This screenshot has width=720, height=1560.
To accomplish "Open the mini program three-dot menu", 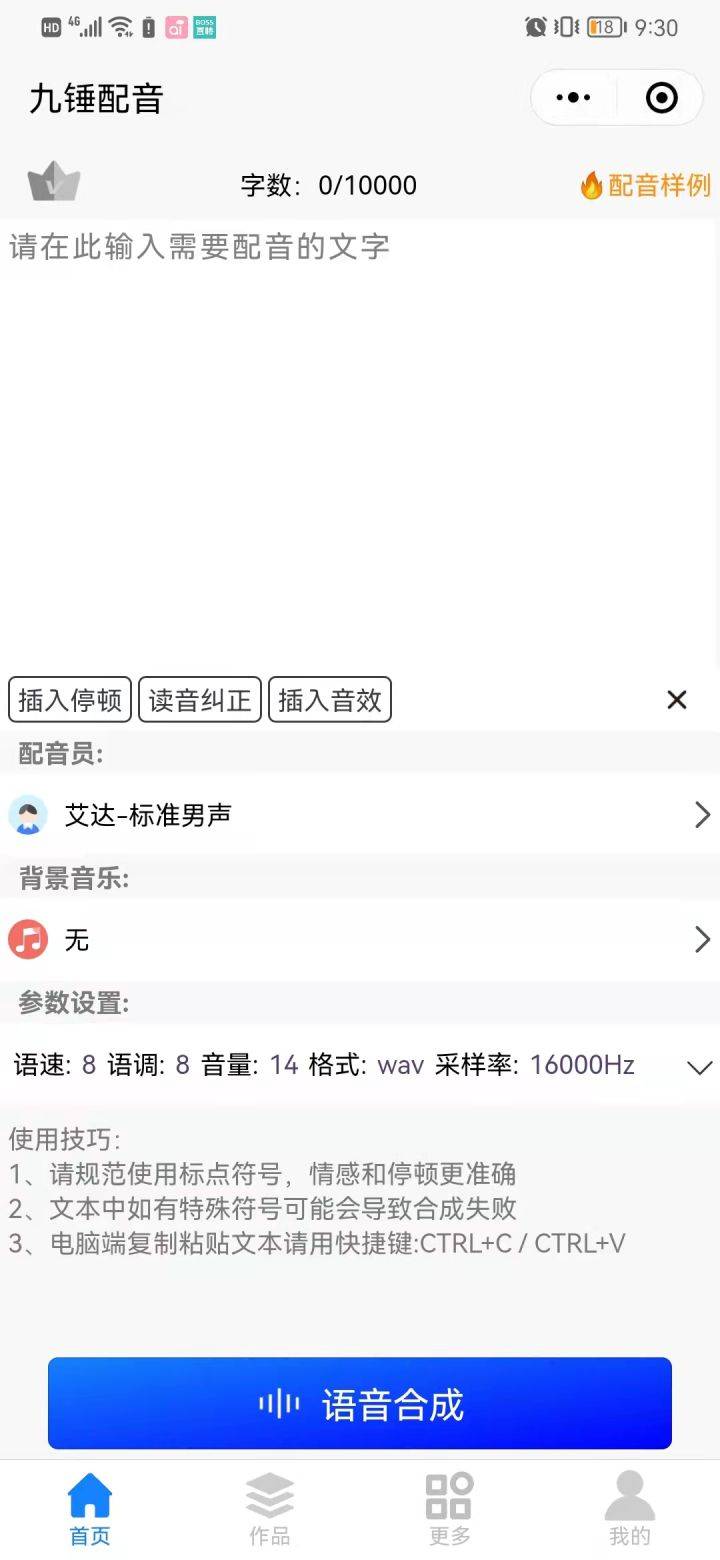I will click(573, 97).
